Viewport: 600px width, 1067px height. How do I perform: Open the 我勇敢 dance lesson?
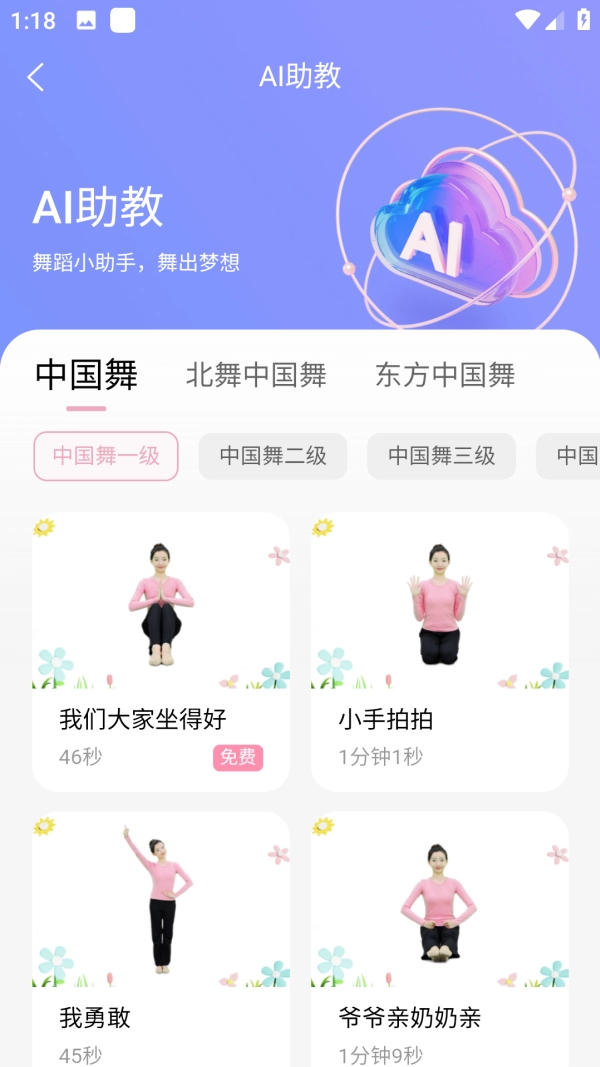coord(160,940)
